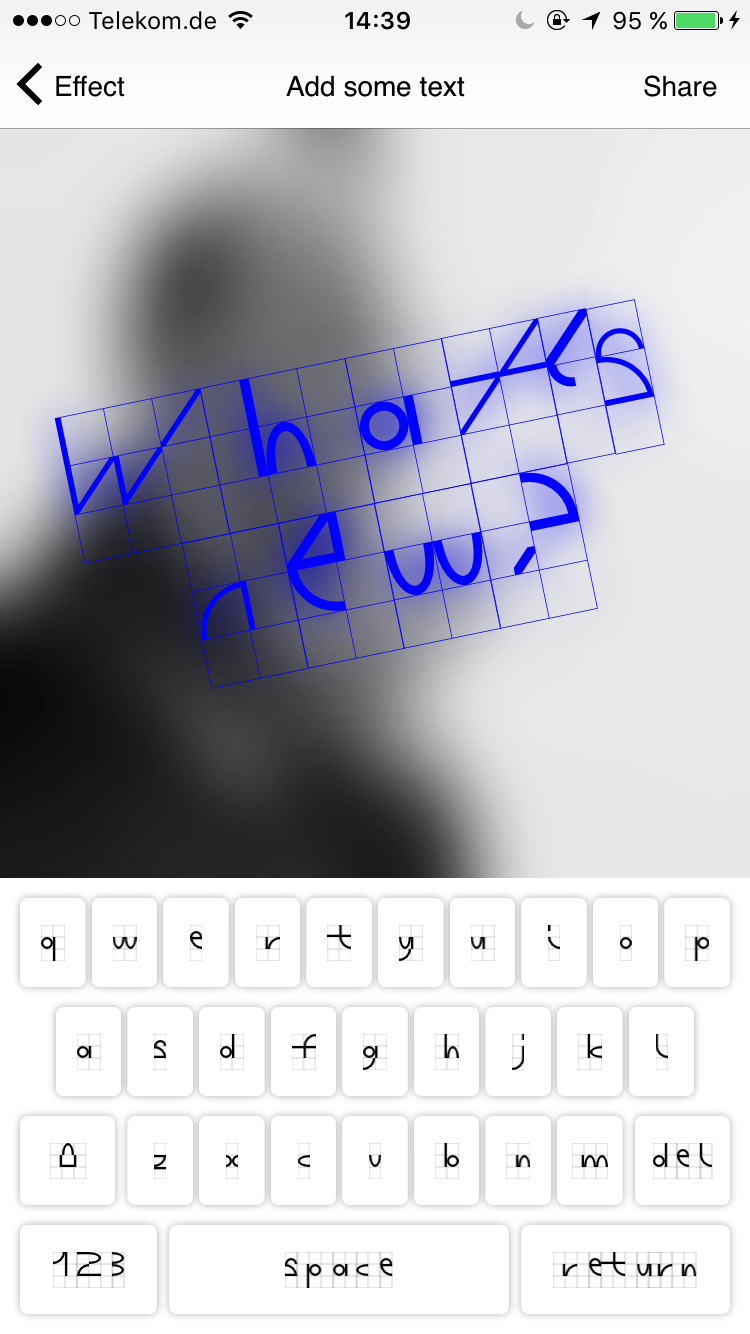This screenshot has width=750, height=1334.
Task: Select the p key
Action: (x=697, y=942)
